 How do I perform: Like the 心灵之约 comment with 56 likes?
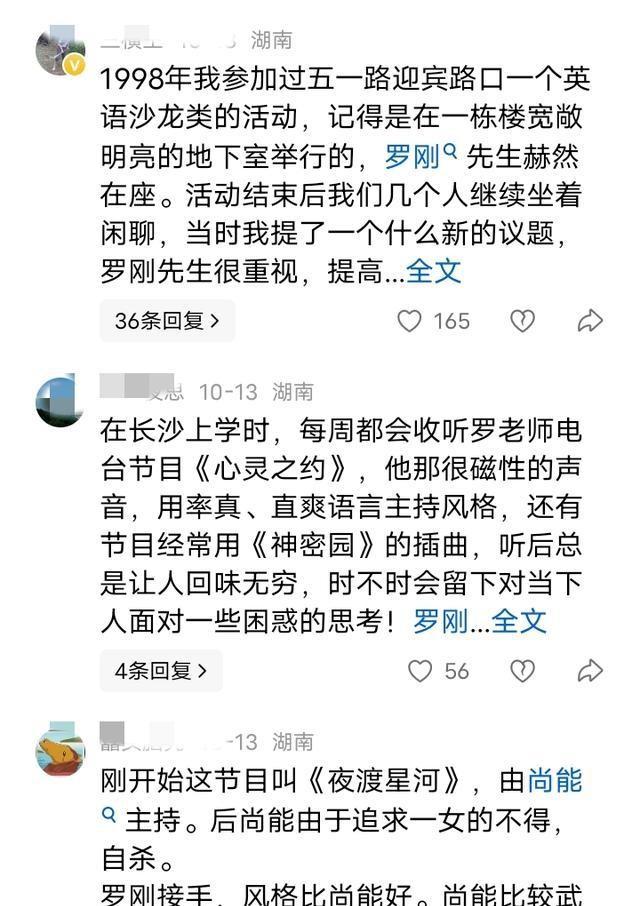(420, 671)
